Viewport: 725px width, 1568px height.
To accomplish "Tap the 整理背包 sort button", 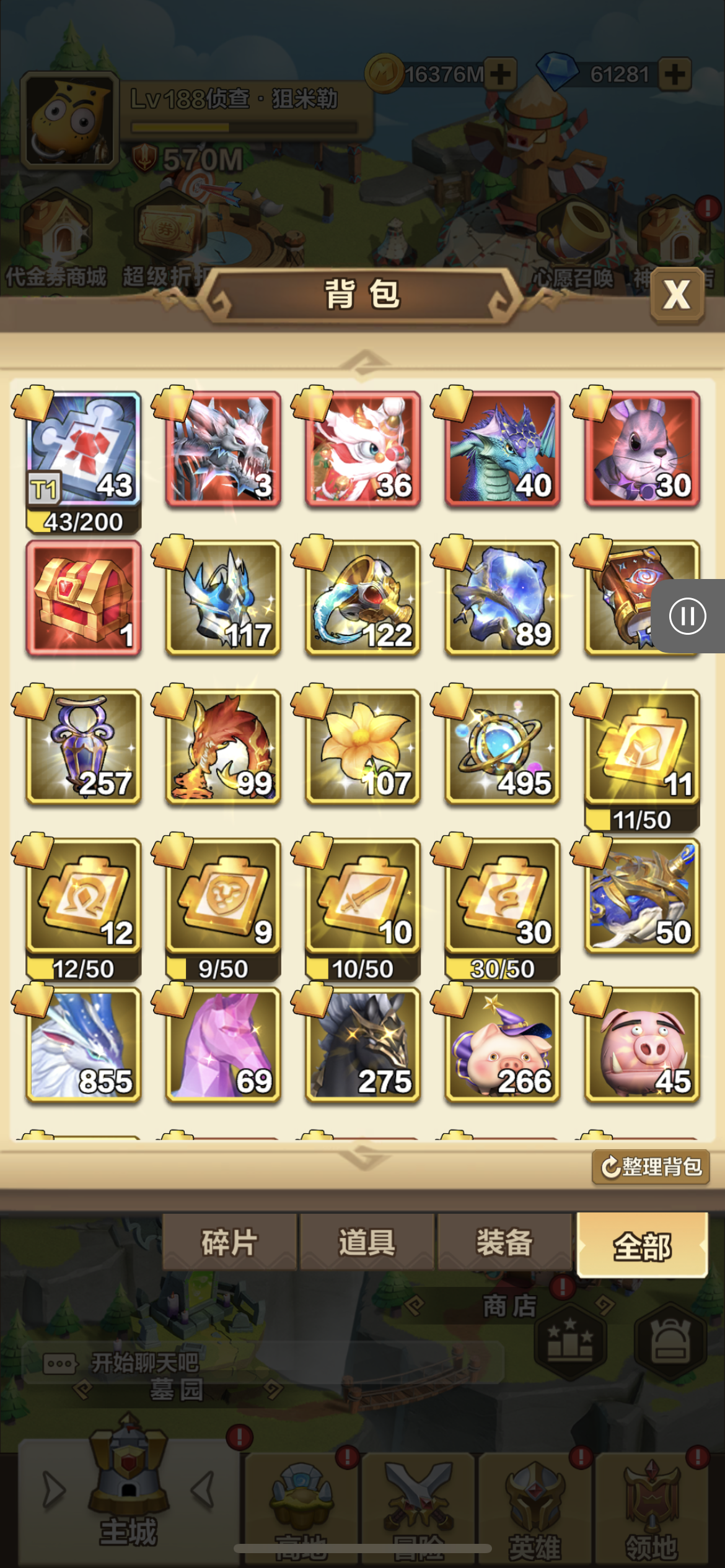I will click(x=651, y=1167).
